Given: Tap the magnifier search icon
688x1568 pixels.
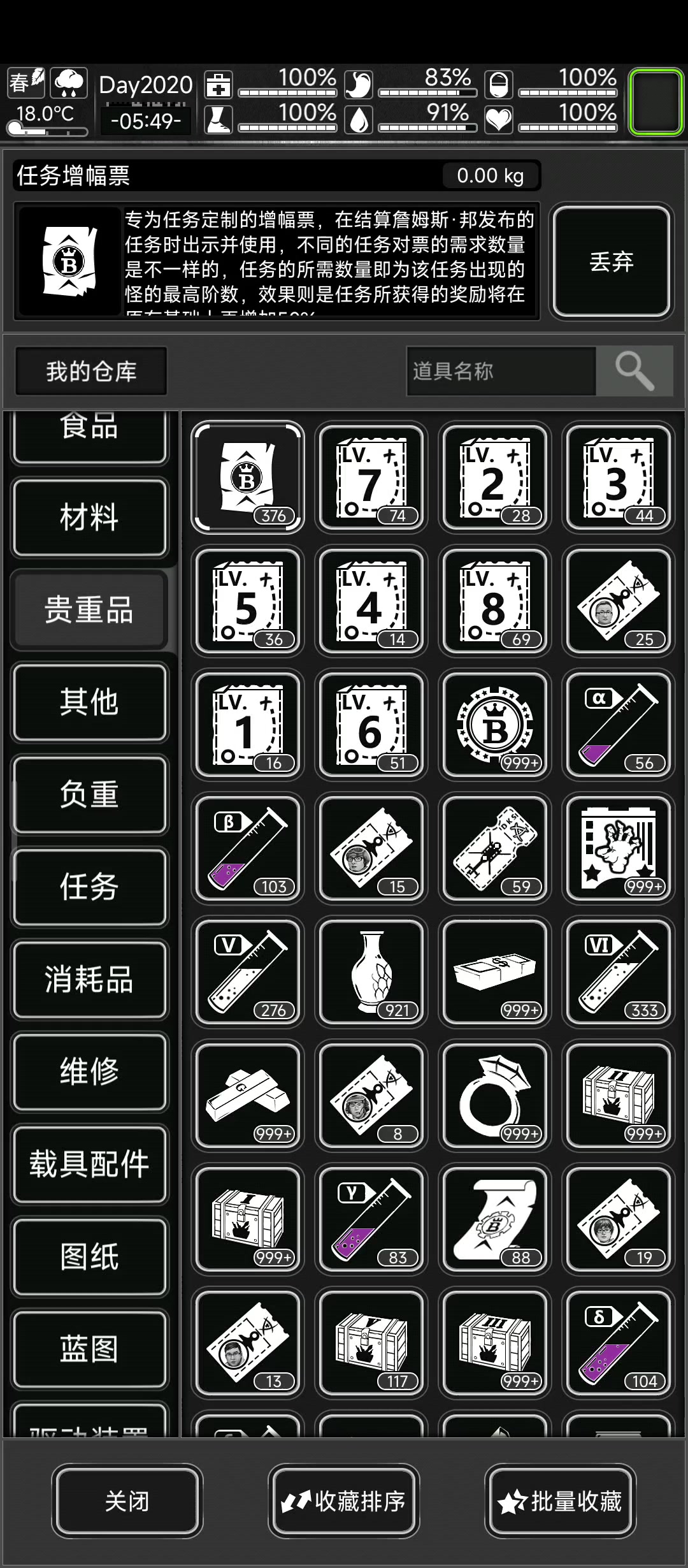Looking at the screenshot, I should [x=634, y=371].
